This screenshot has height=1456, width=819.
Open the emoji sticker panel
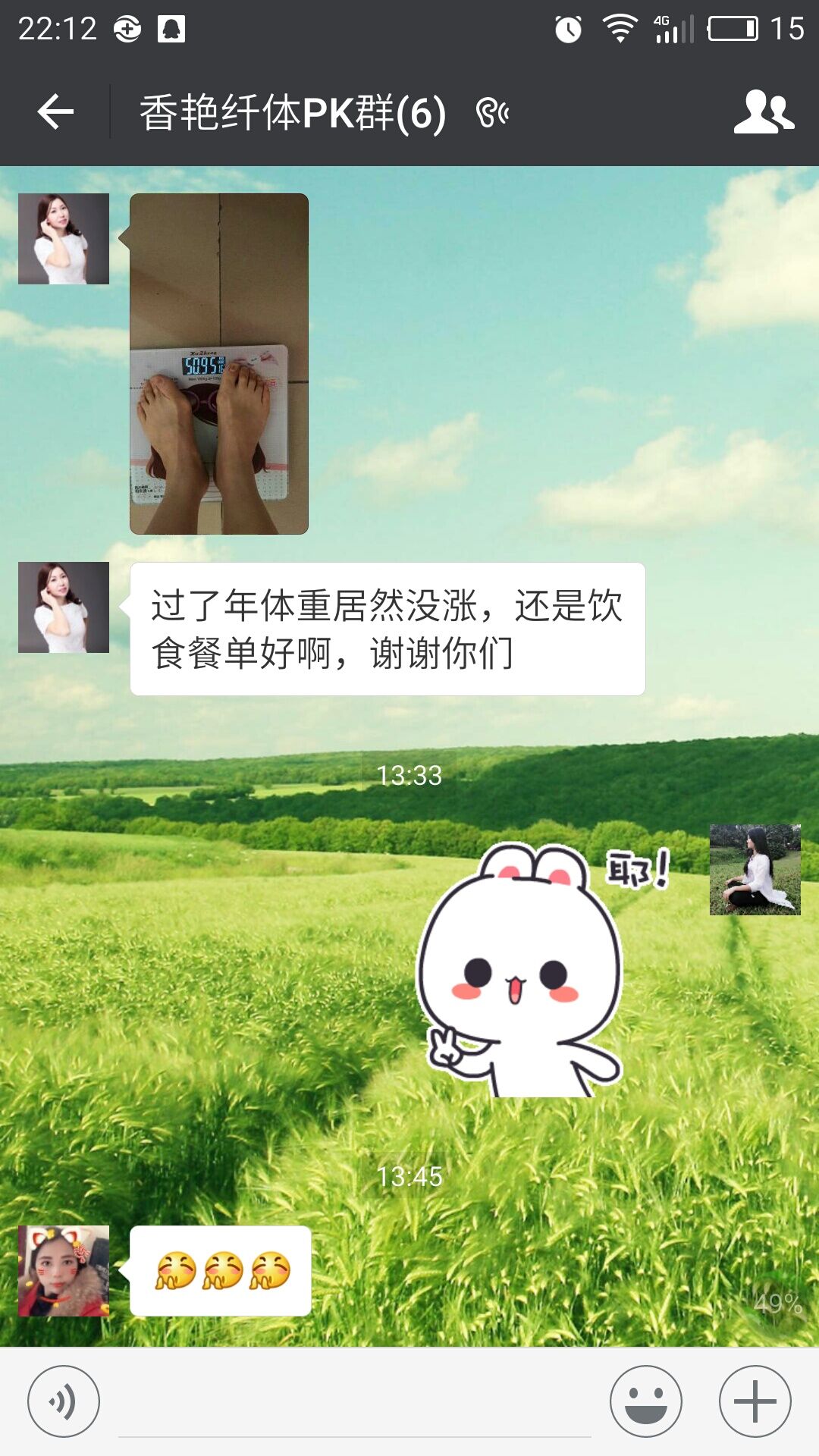click(x=645, y=1401)
